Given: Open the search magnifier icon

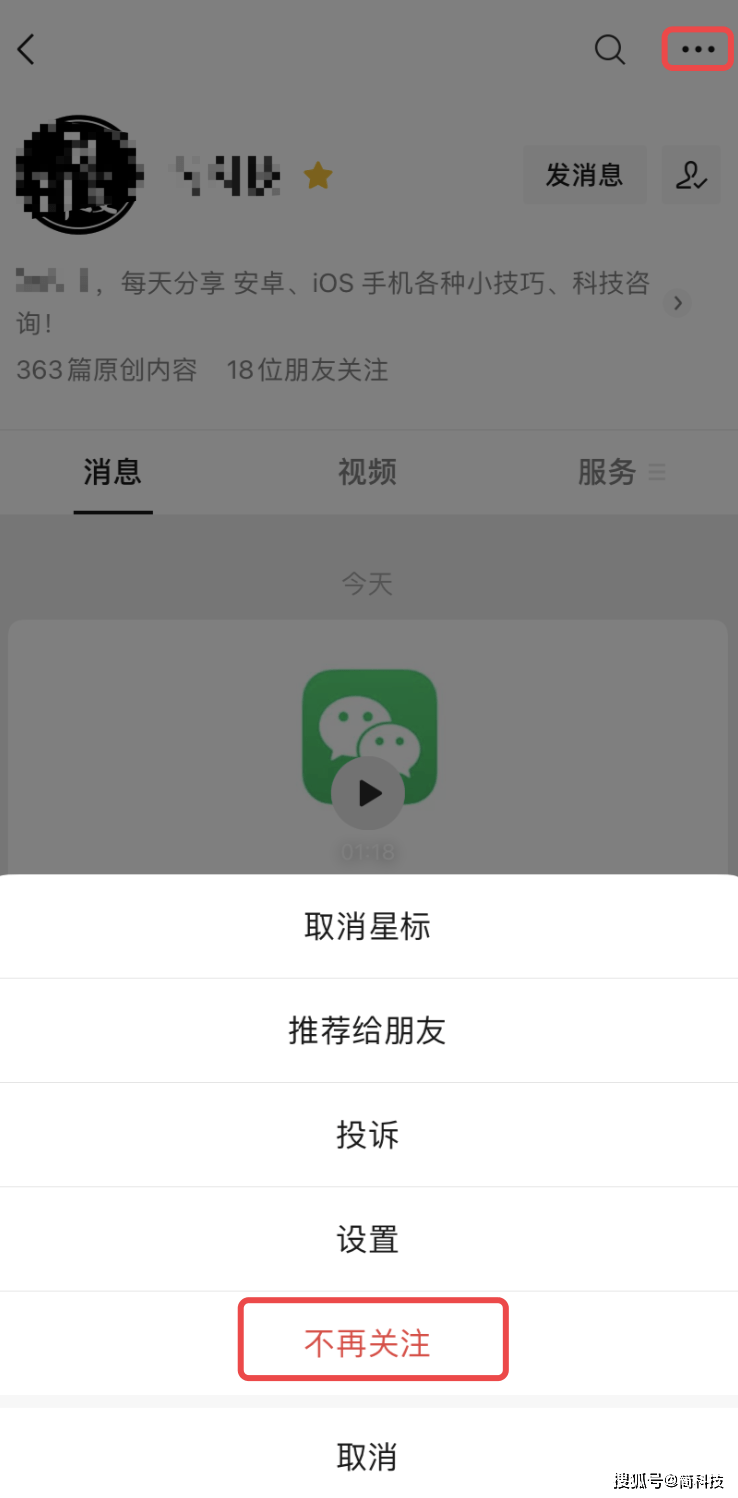Looking at the screenshot, I should (609, 49).
